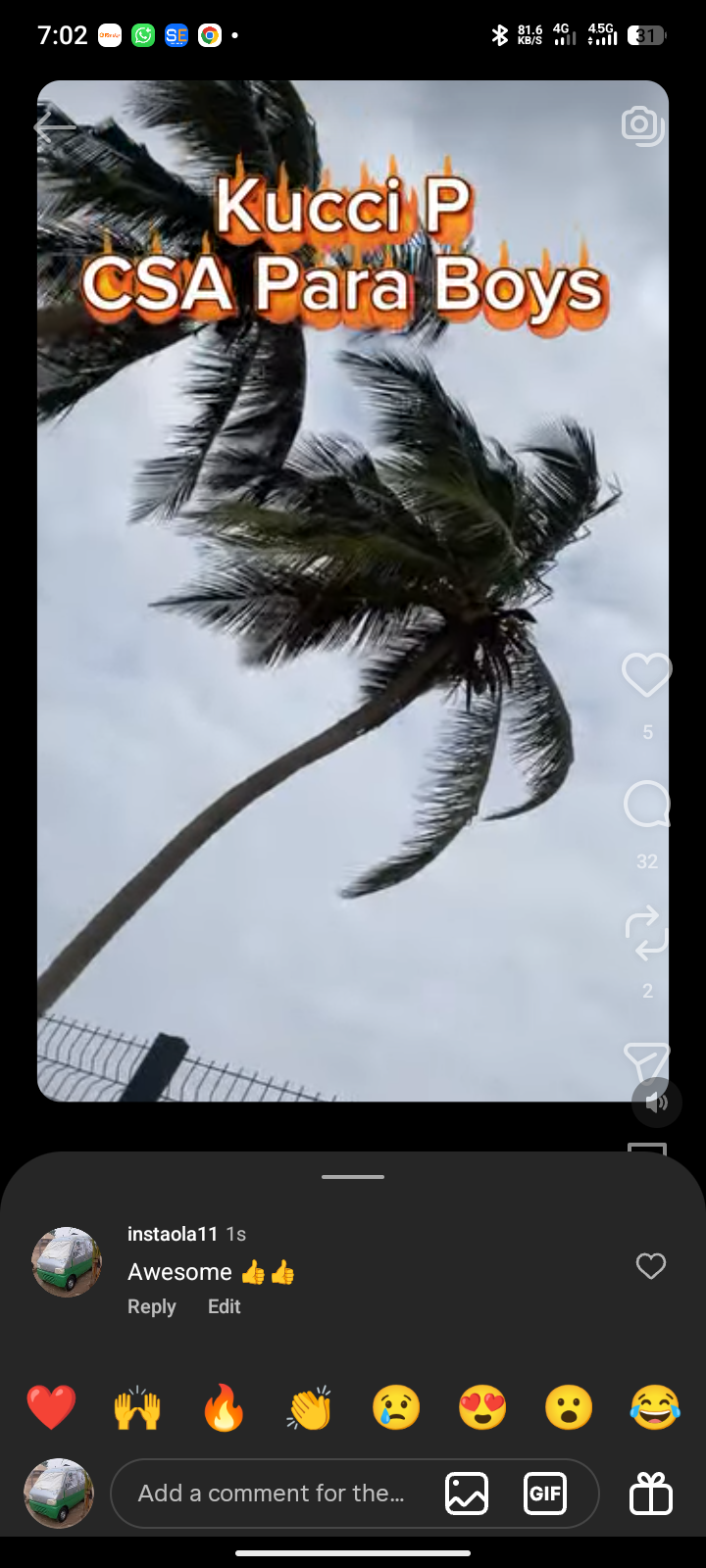This screenshot has height=1568, width=706.
Task: Open the GIF picker
Action: 545,1494
